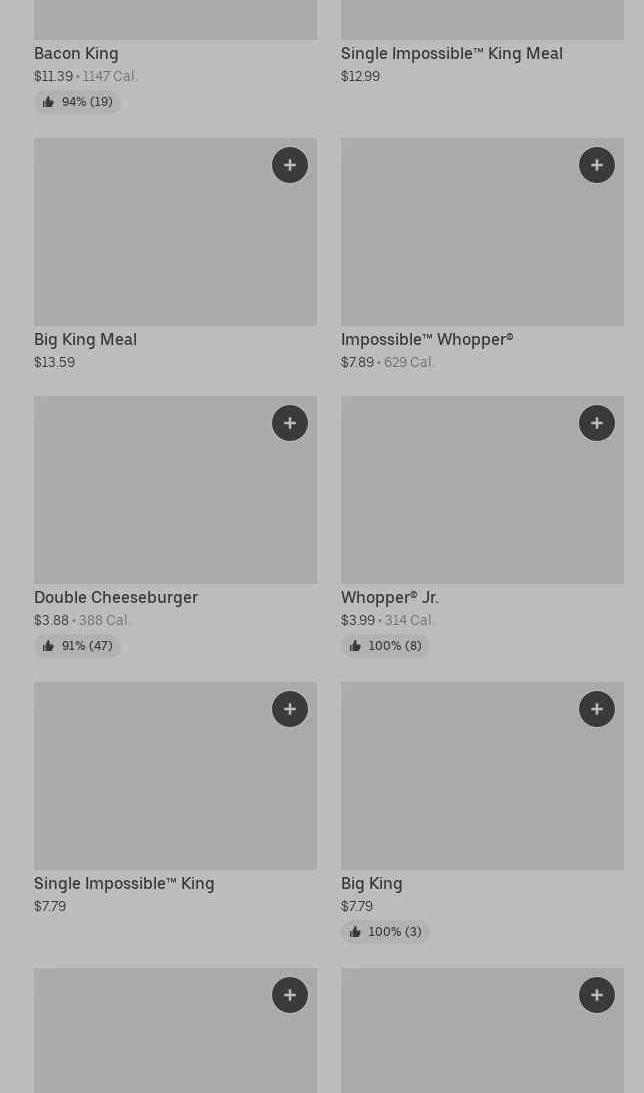
Task: Add Single Impossible King to cart
Action: pos(290,709)
